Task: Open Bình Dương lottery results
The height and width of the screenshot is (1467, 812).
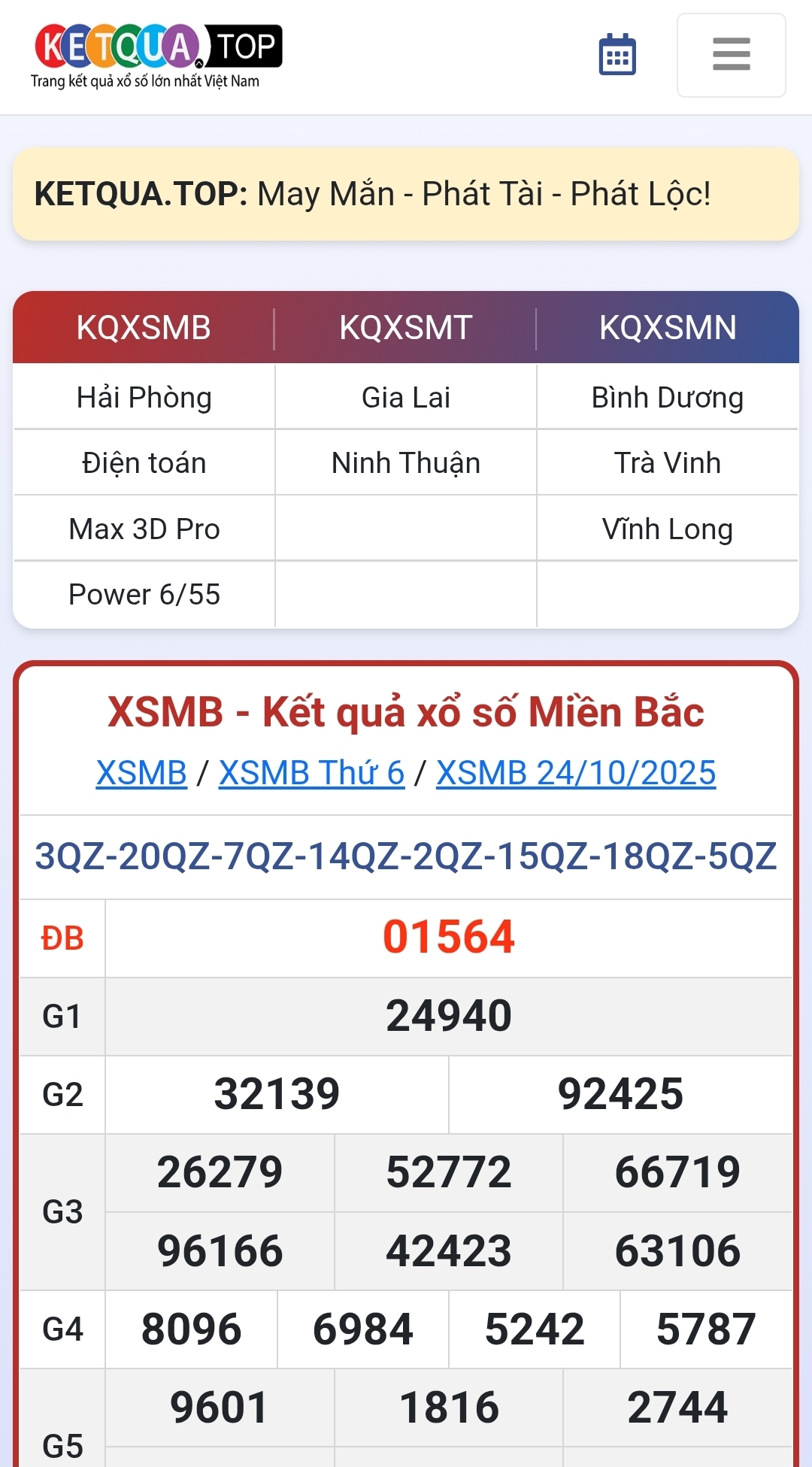Action: click(x=668, y=398)
